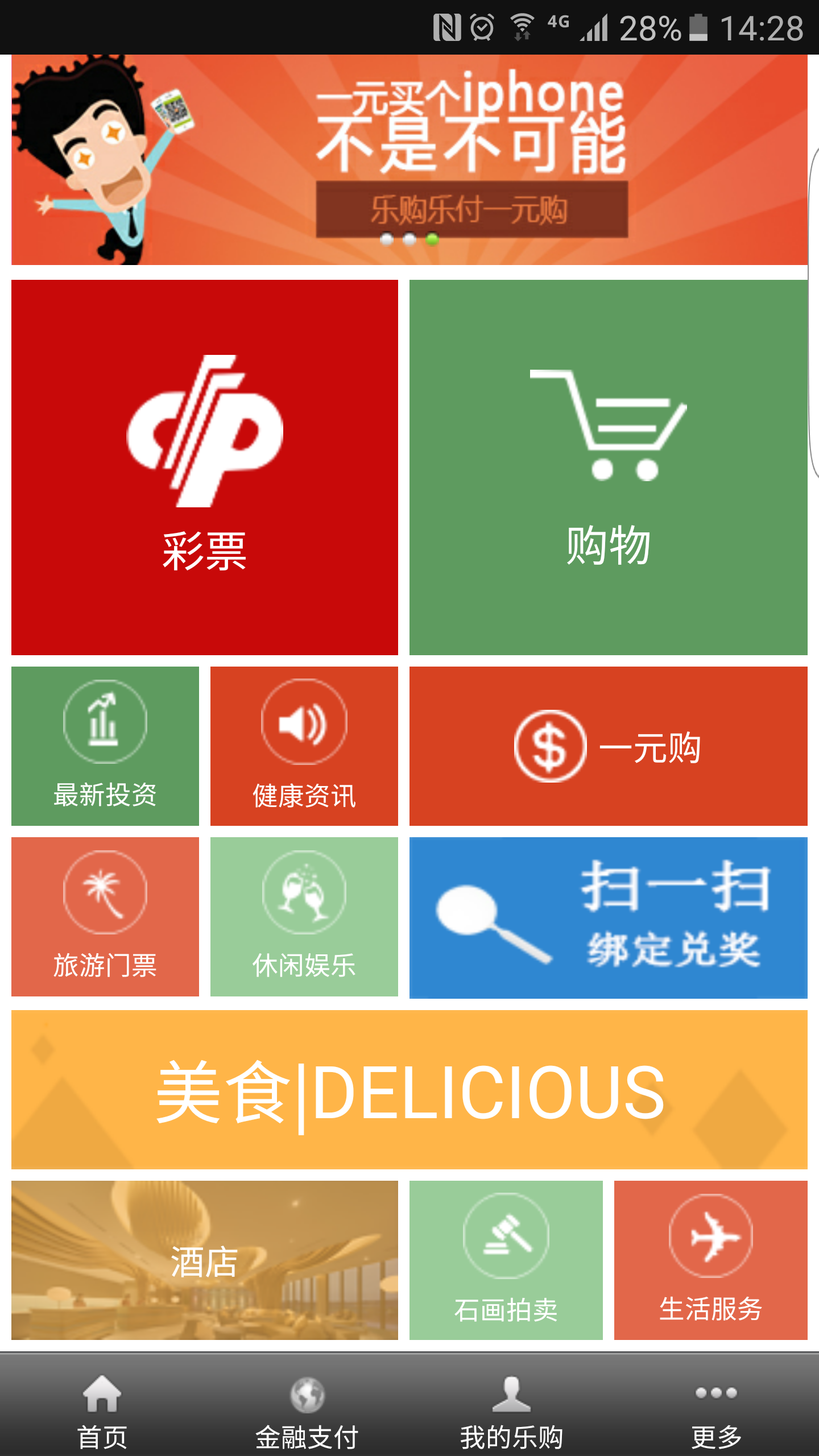Viewport: 819px width, 1456px height.
Task: Launch 扫一扫 scan to redeem prizes
Action: tap(609, 917)
